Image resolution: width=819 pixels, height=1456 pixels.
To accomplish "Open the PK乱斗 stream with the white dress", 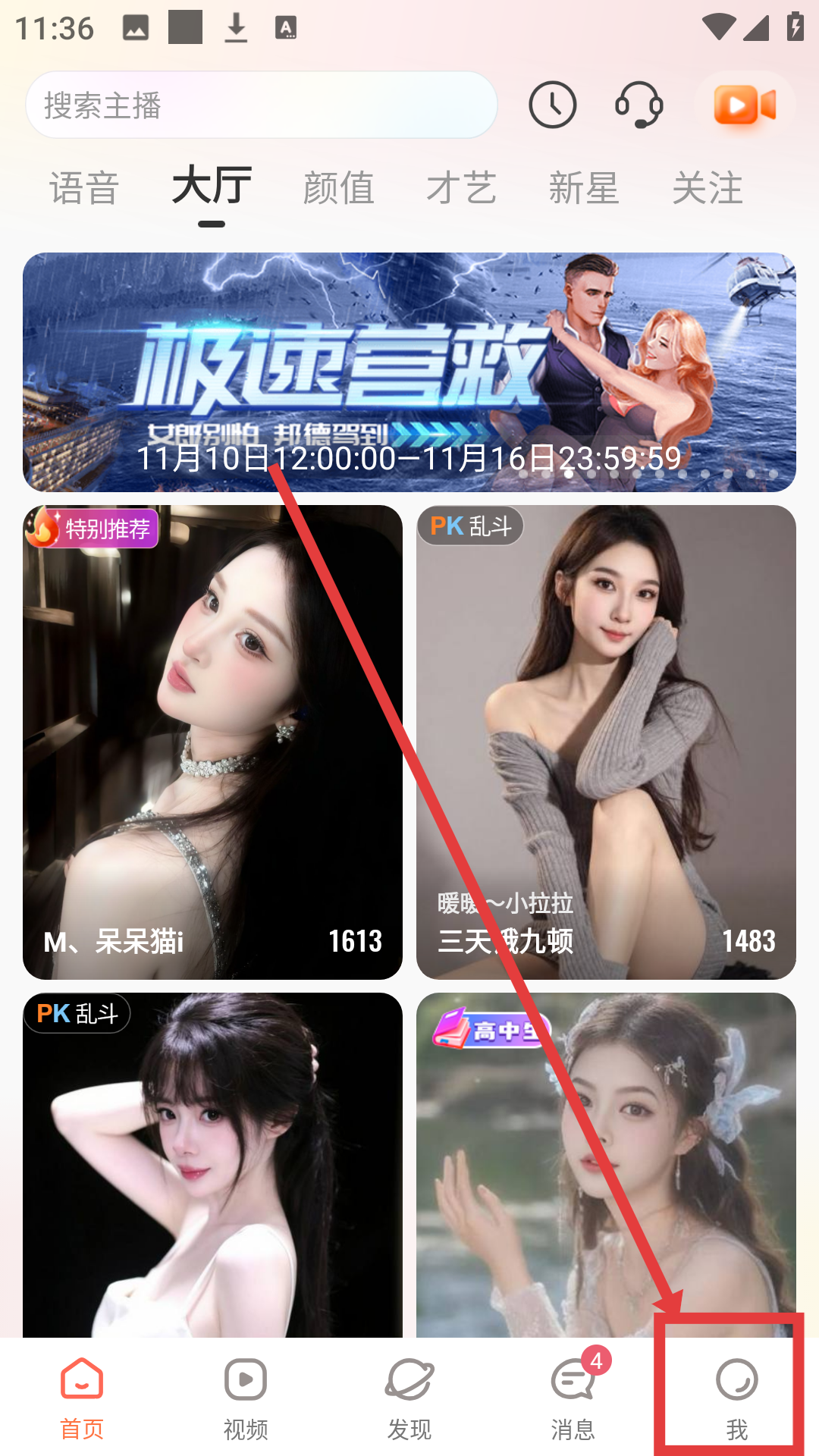I will click(212, 1164).
